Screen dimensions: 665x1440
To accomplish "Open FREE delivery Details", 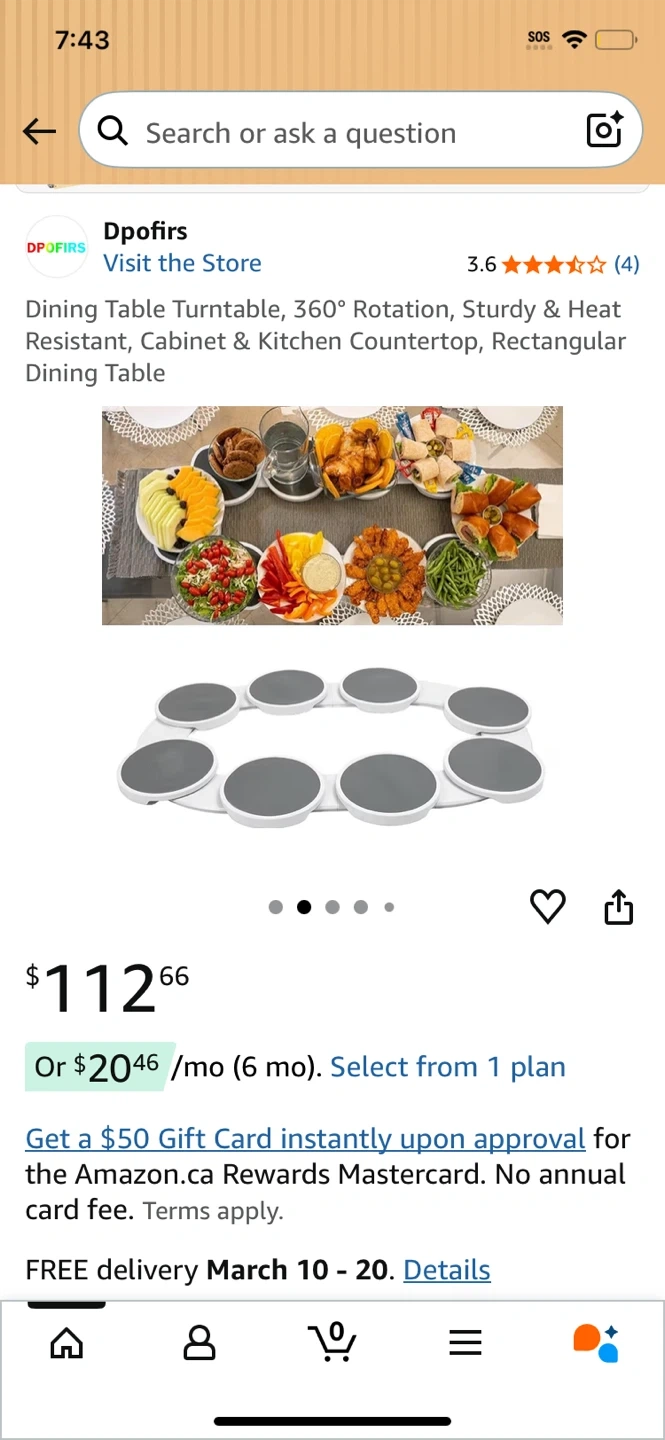I will tap(447, 1270).
